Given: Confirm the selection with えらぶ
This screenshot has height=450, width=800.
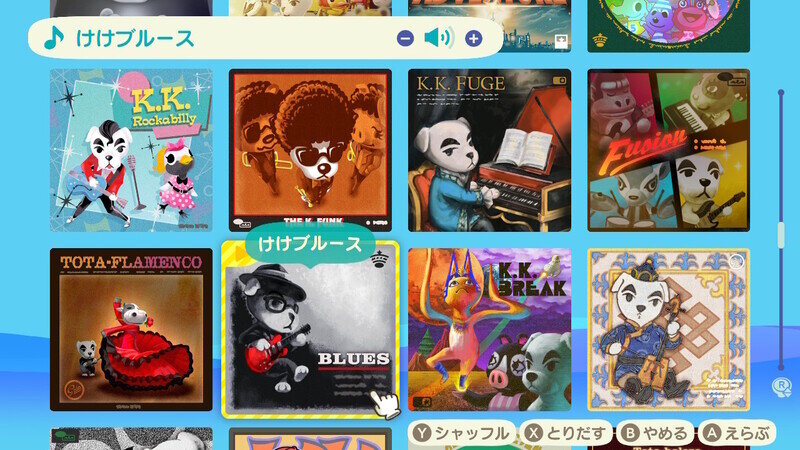Looking at the screenshot, I should coord(737,433).
